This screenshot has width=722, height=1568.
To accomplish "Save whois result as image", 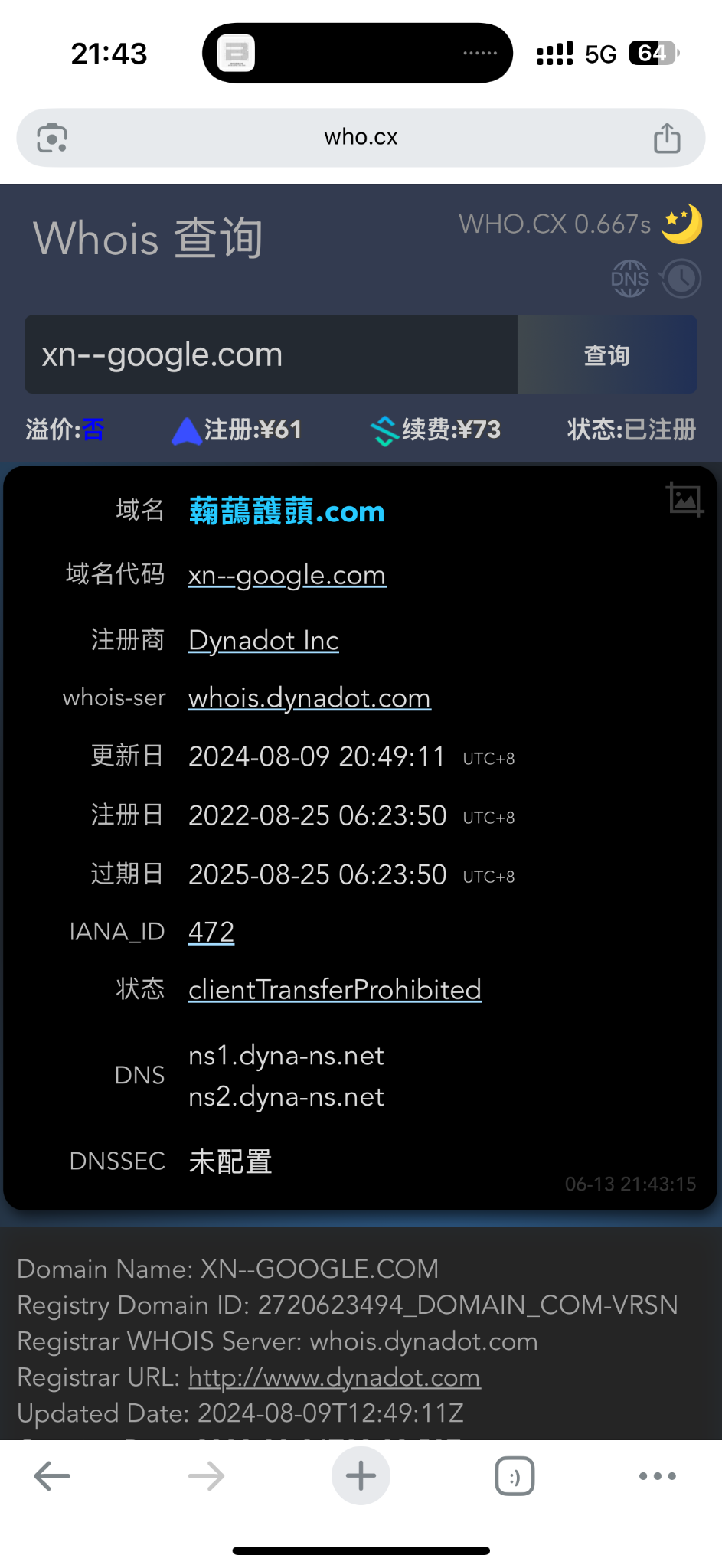I will pos(684,500).
